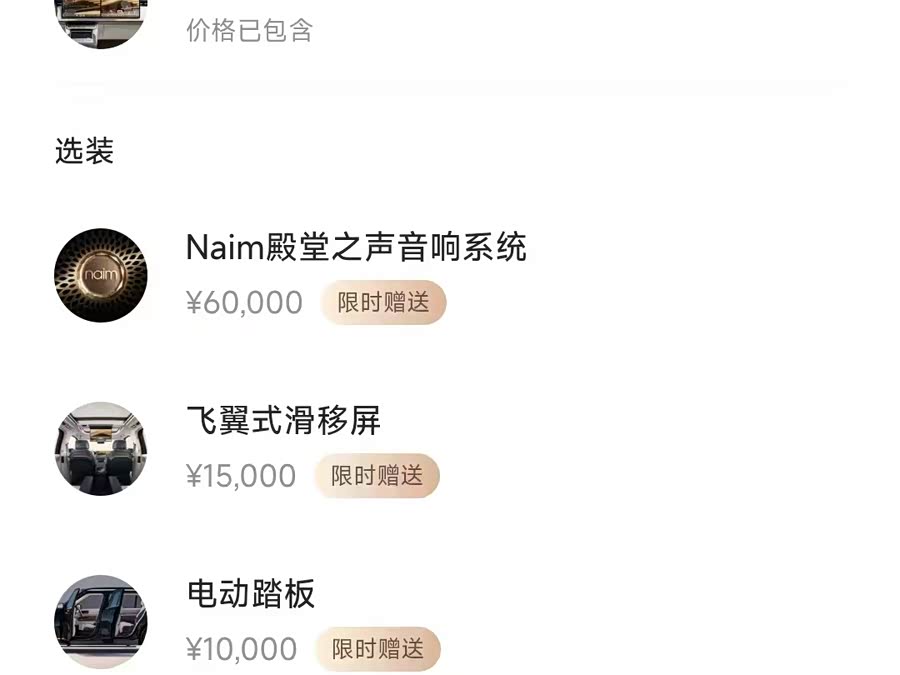Open the Naim殿堂之声音响系统 option
900x675 pixels.
point(355,247)
